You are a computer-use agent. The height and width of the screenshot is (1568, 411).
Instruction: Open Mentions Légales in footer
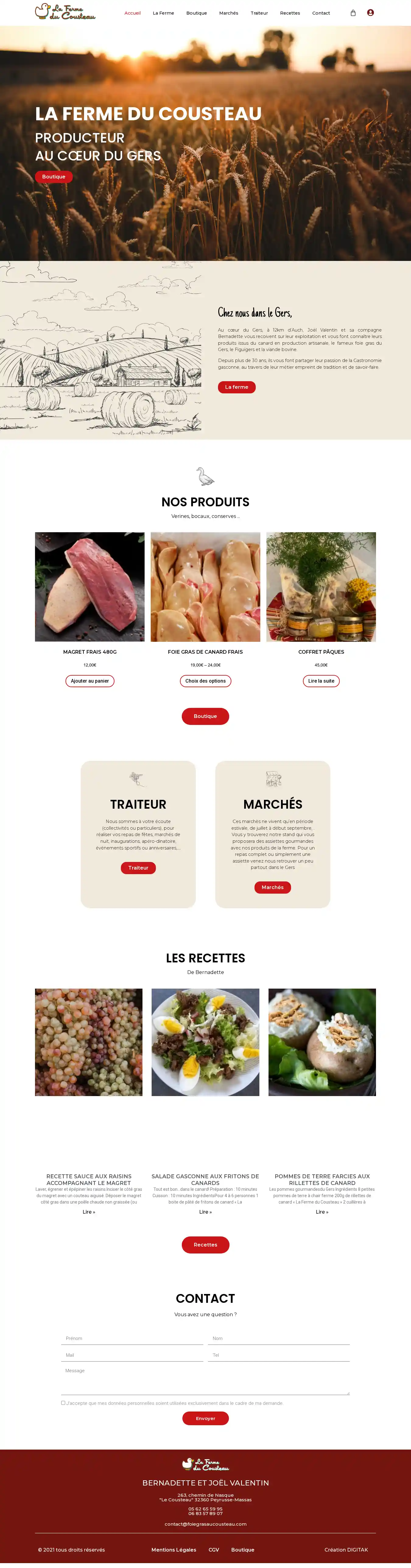click(174, 1550)
